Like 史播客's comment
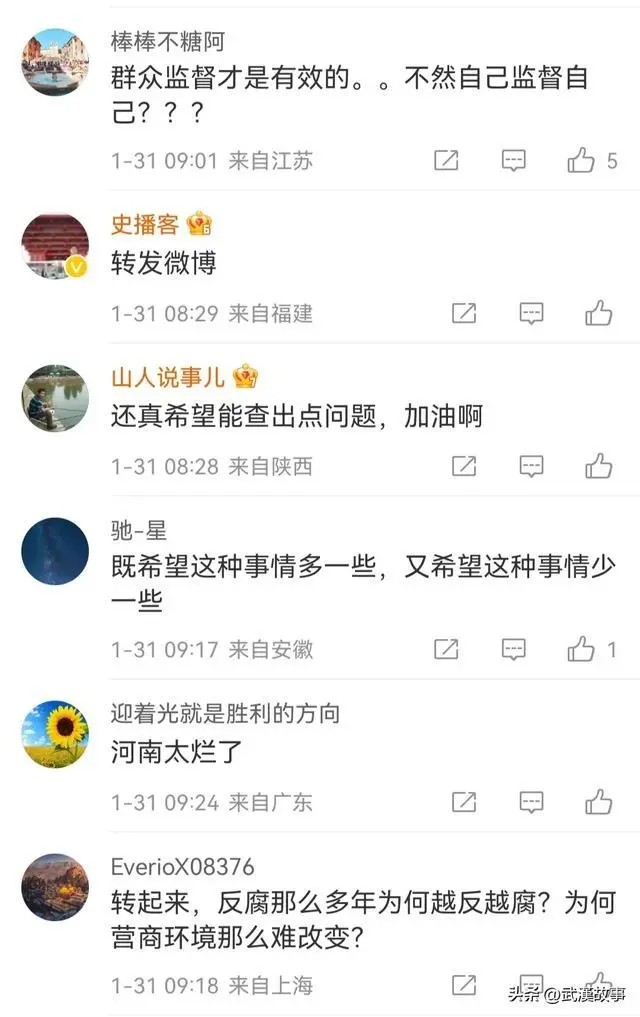 (598, 313)
